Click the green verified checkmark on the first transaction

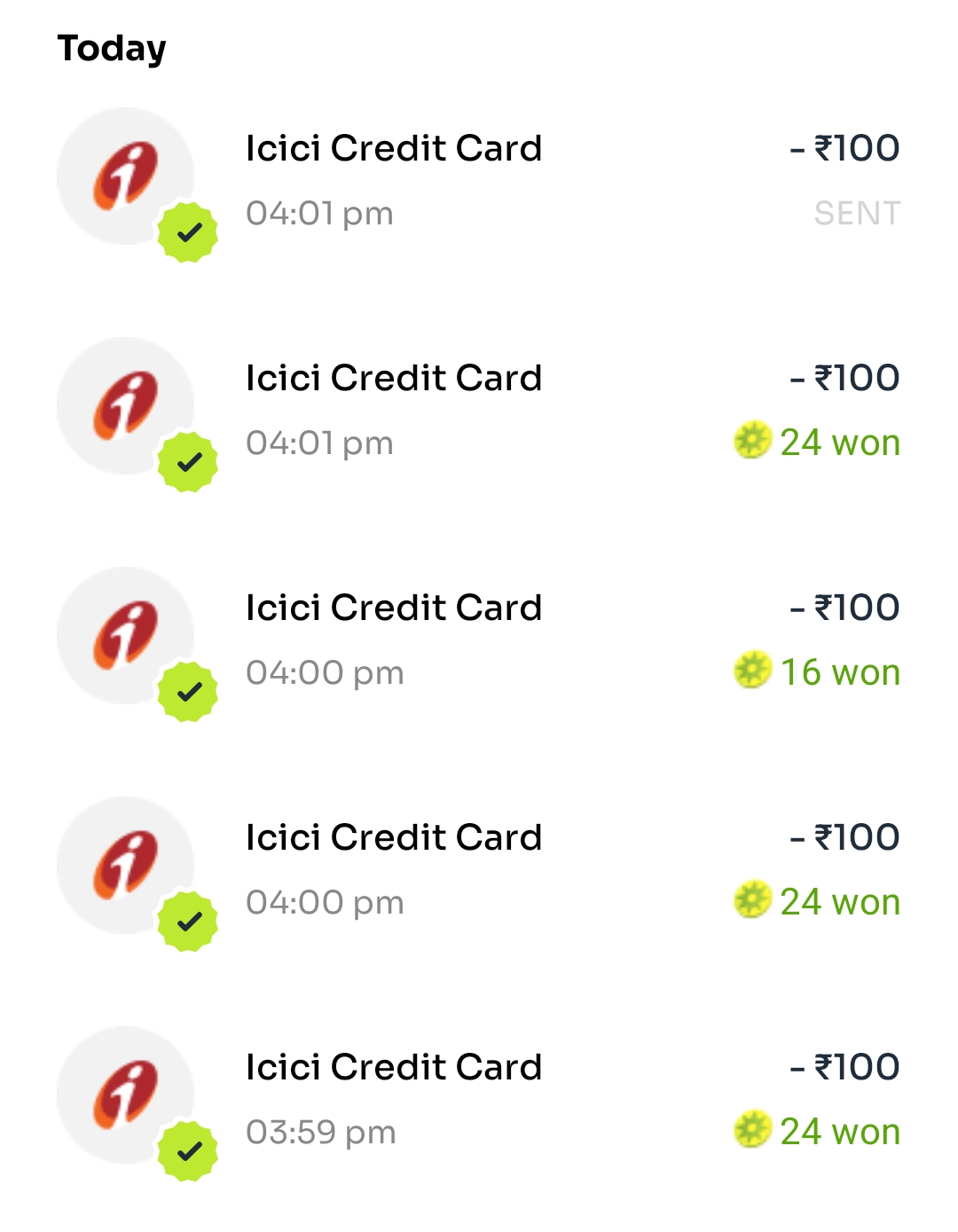[x=189, y=232]
